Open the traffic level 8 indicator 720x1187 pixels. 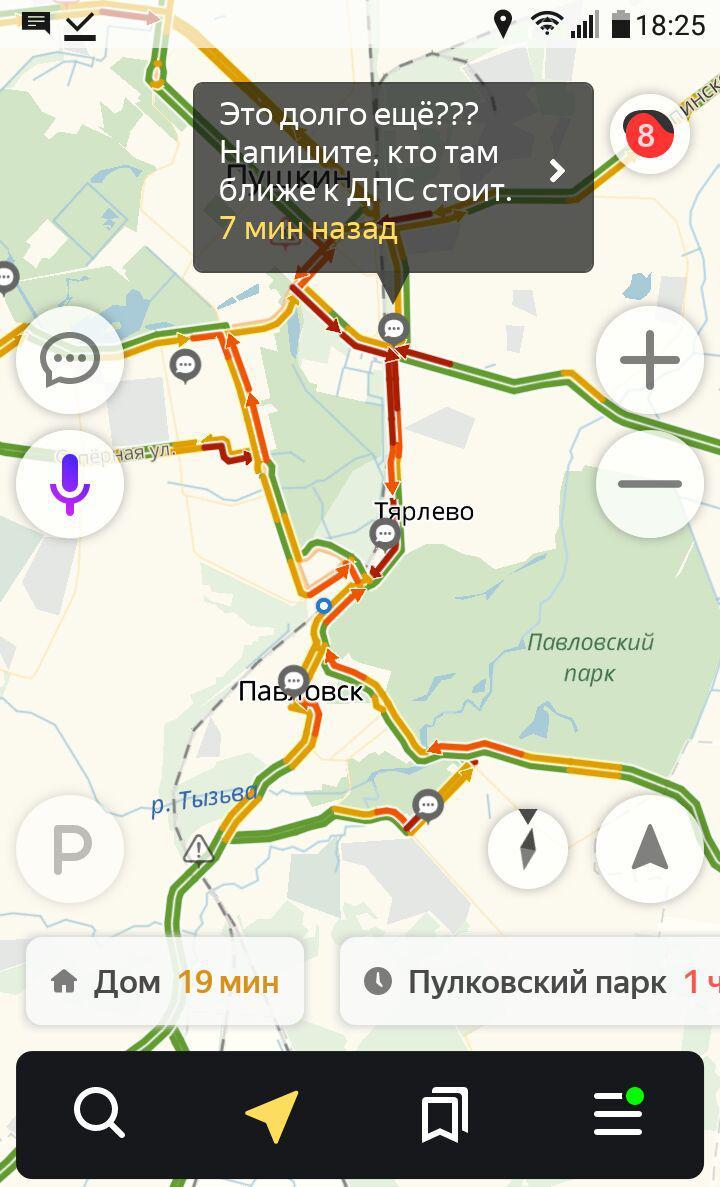click(x=649, y=134)
